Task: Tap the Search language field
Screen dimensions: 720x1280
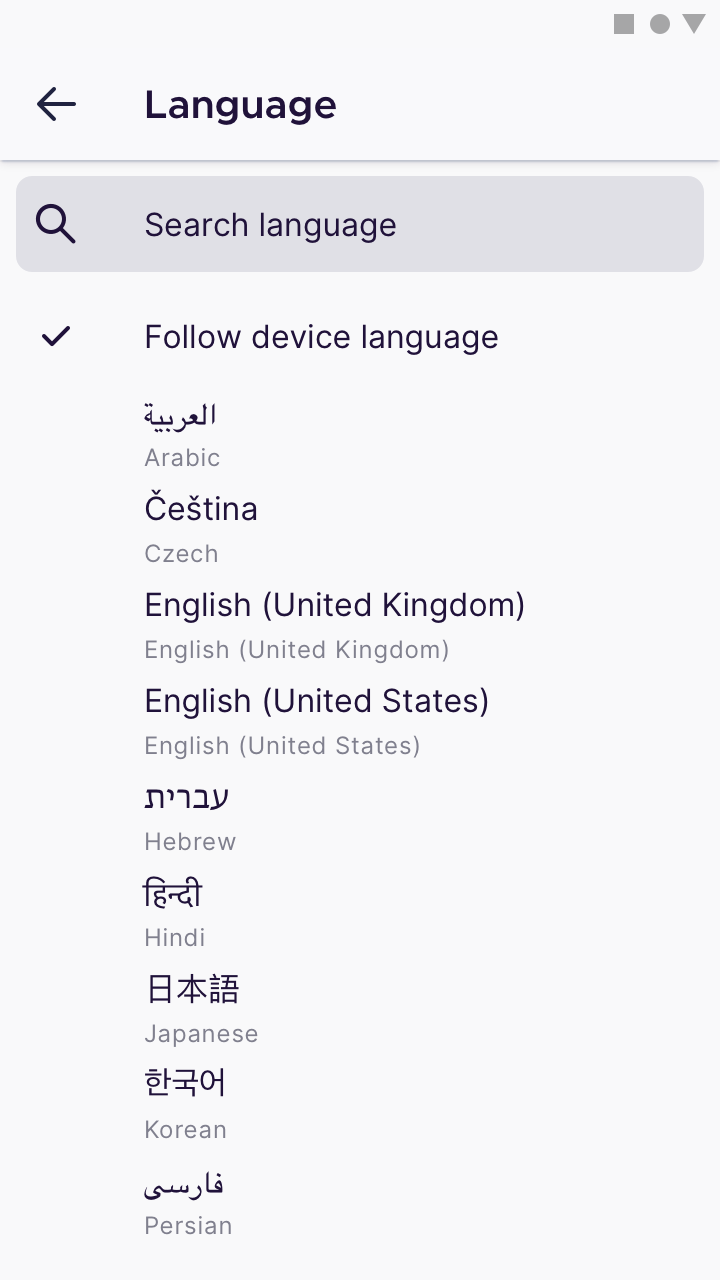Action: [x=360, y=224]
